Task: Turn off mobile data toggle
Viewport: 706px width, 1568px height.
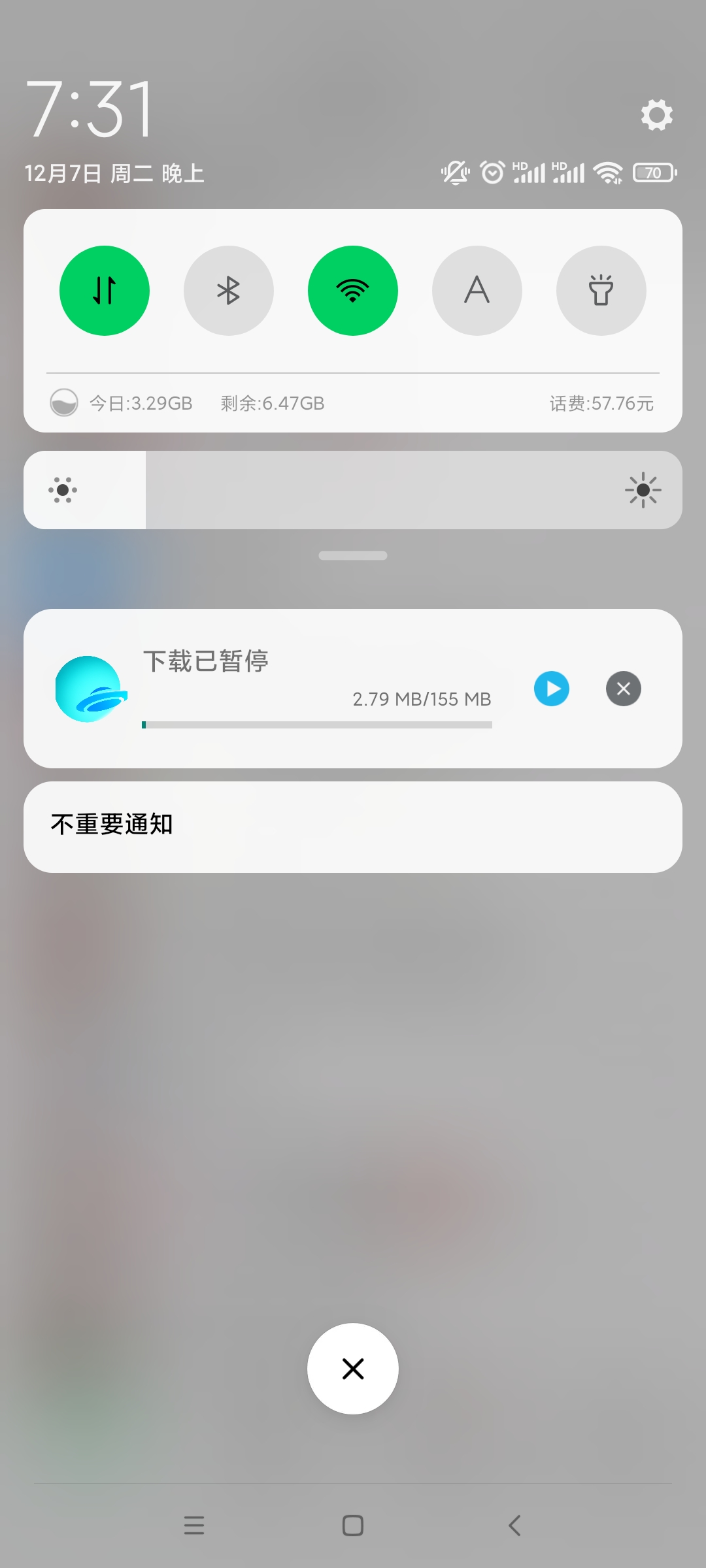Action: point(105,291)
